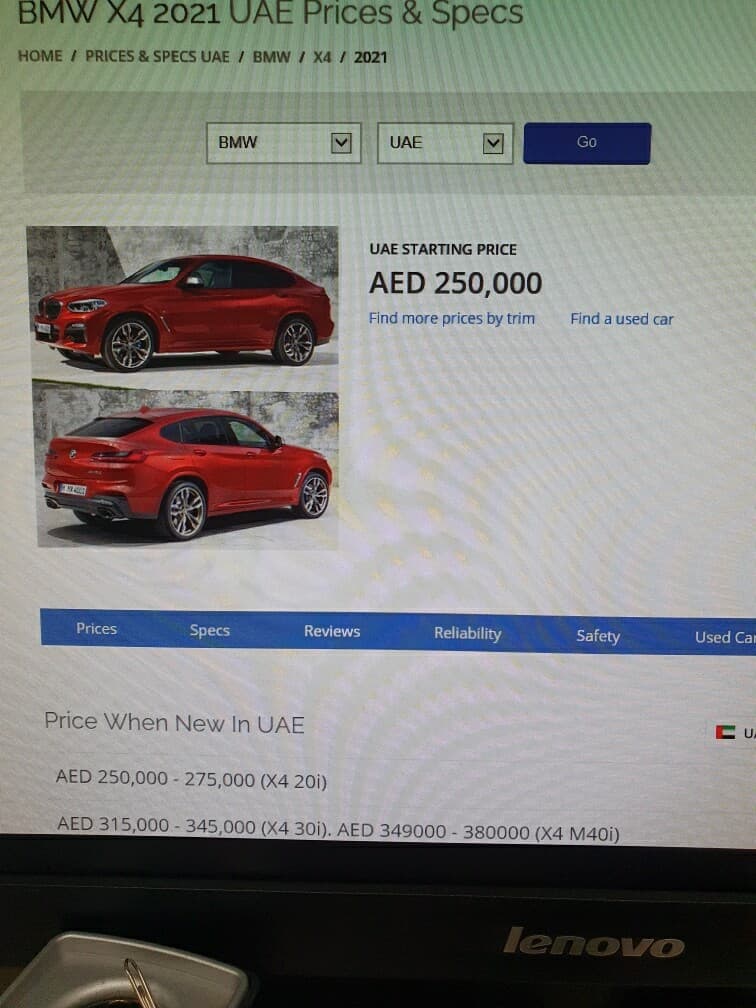Open the rear view photo of the X4
The height and width of the screenshot is (1008, 756).
[x=185, y=468]
